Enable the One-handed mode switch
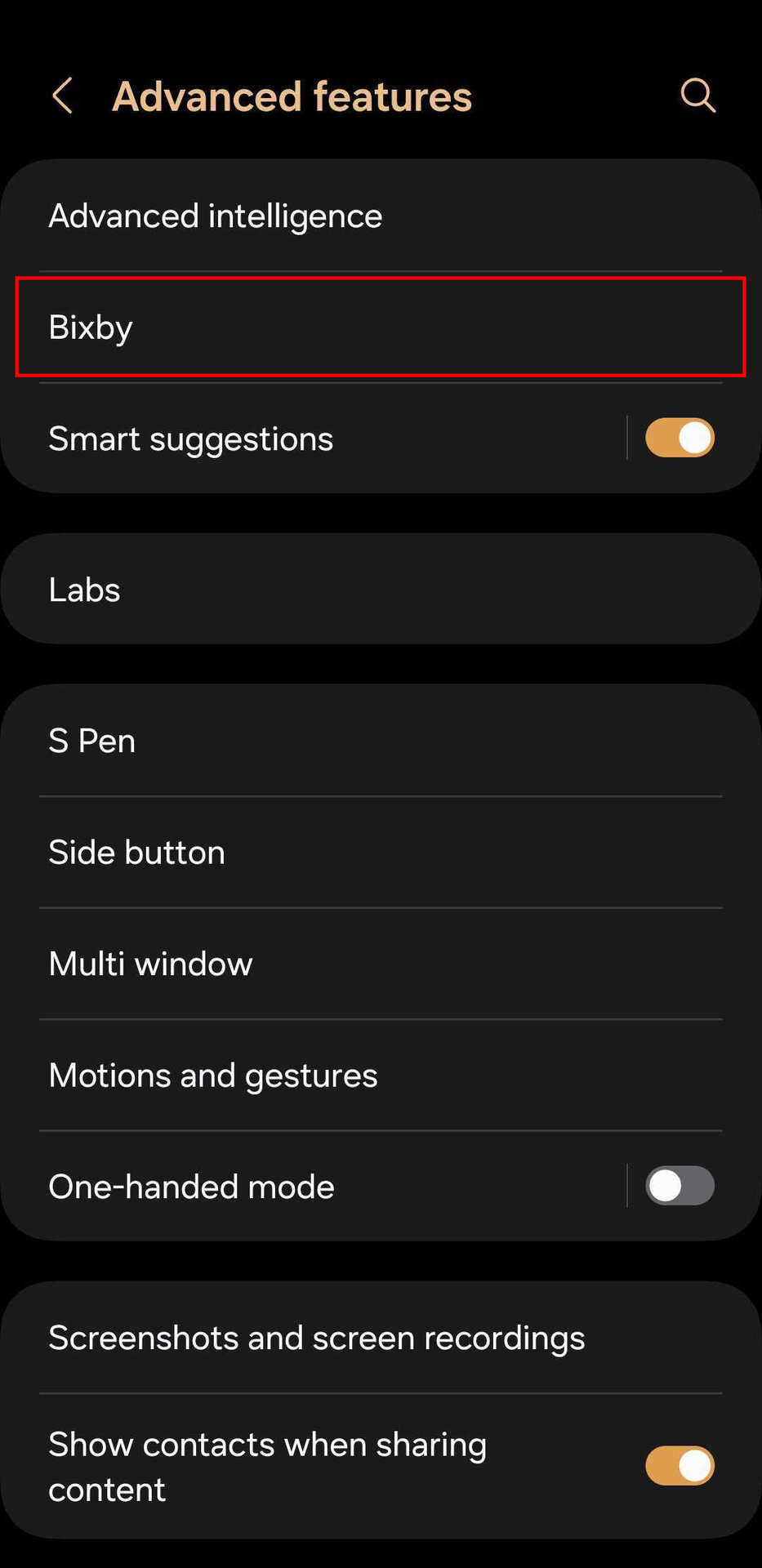This screenshot has width=762, height=1568. (x=680, y=1186)
